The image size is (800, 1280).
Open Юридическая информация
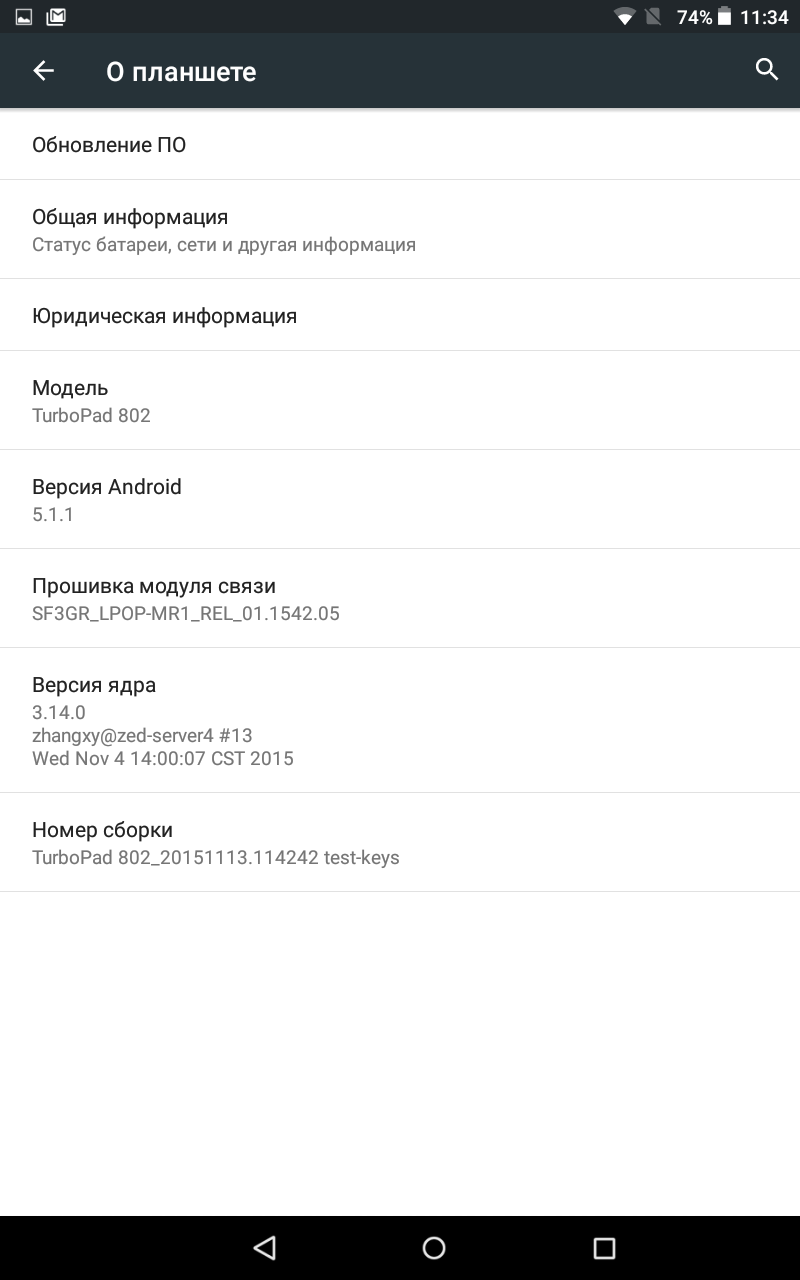pyautogui.click(x=400, y=315)
